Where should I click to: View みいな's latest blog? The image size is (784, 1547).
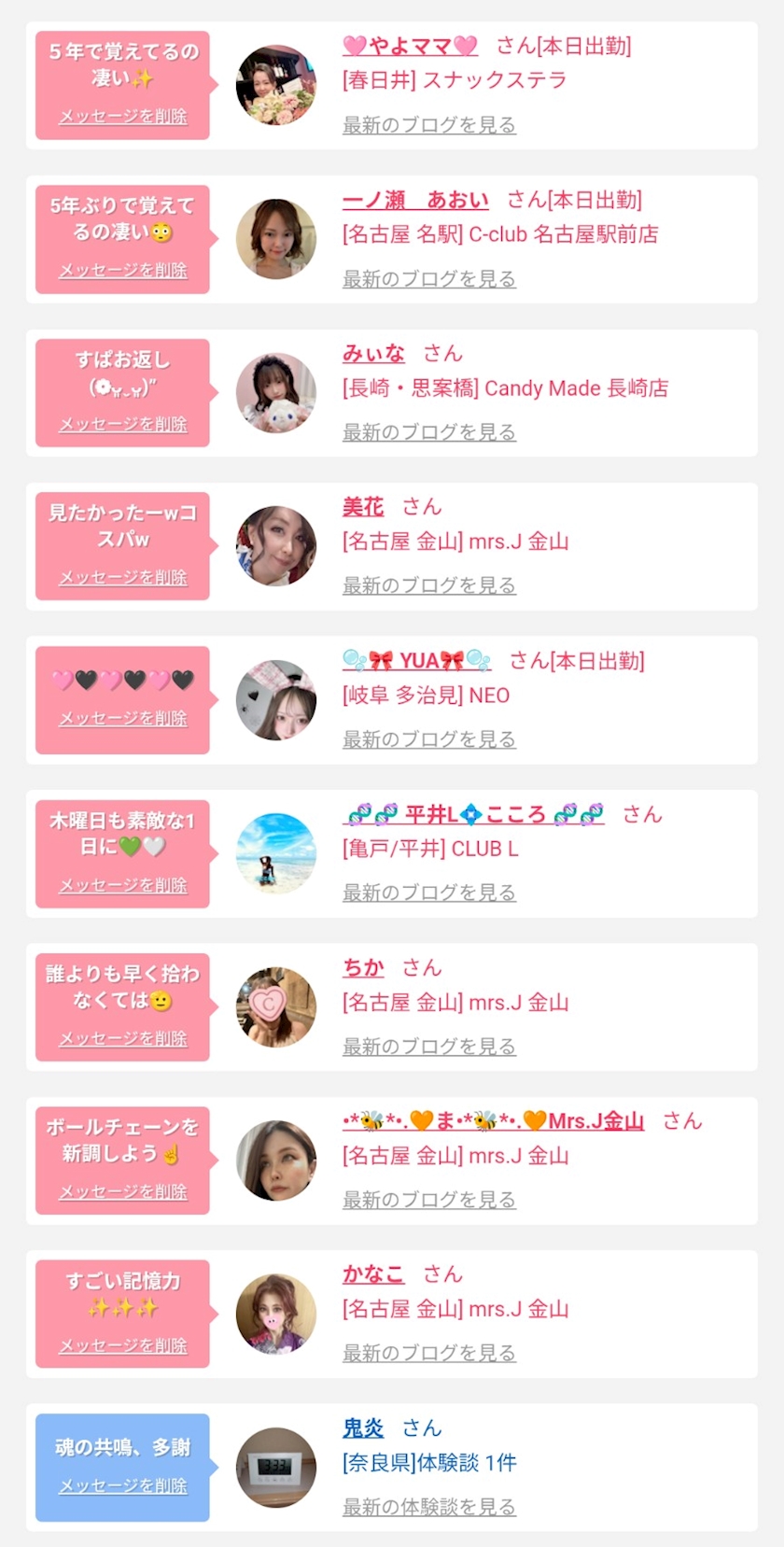click(x=428, y=432)
